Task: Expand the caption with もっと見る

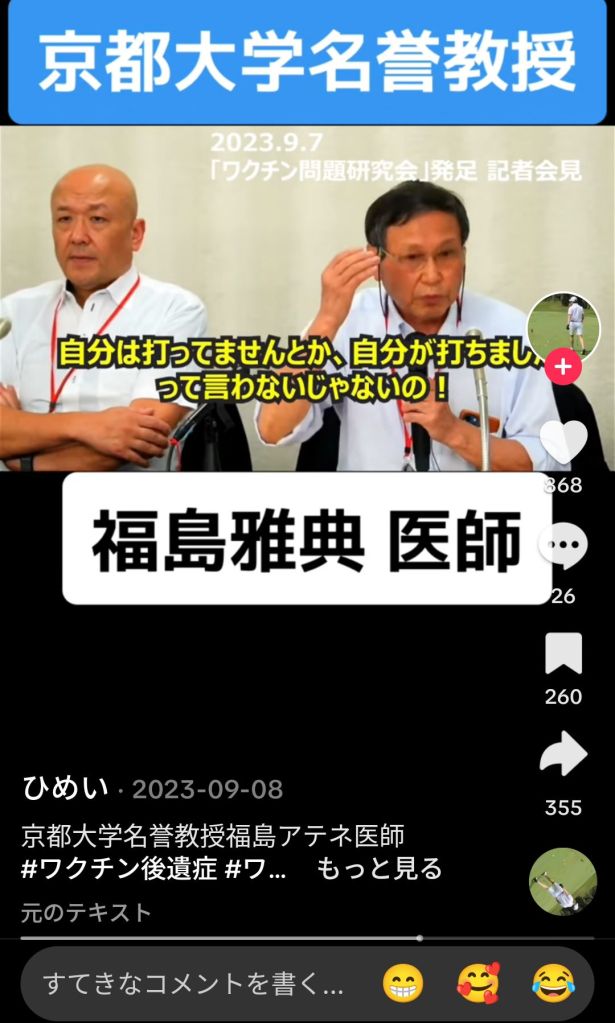Action: tap(379, 869)
